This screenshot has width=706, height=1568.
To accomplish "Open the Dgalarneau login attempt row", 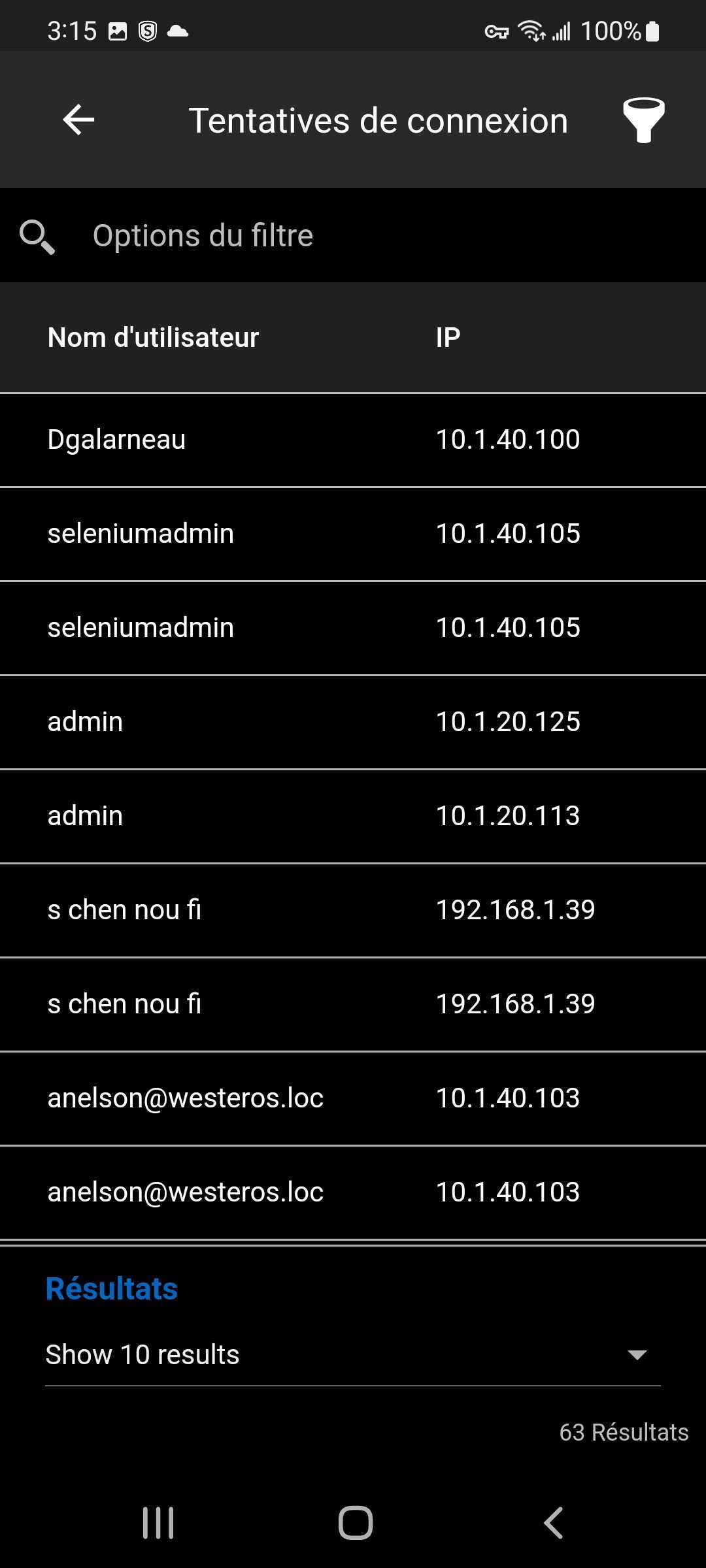I will click(353, 440).
